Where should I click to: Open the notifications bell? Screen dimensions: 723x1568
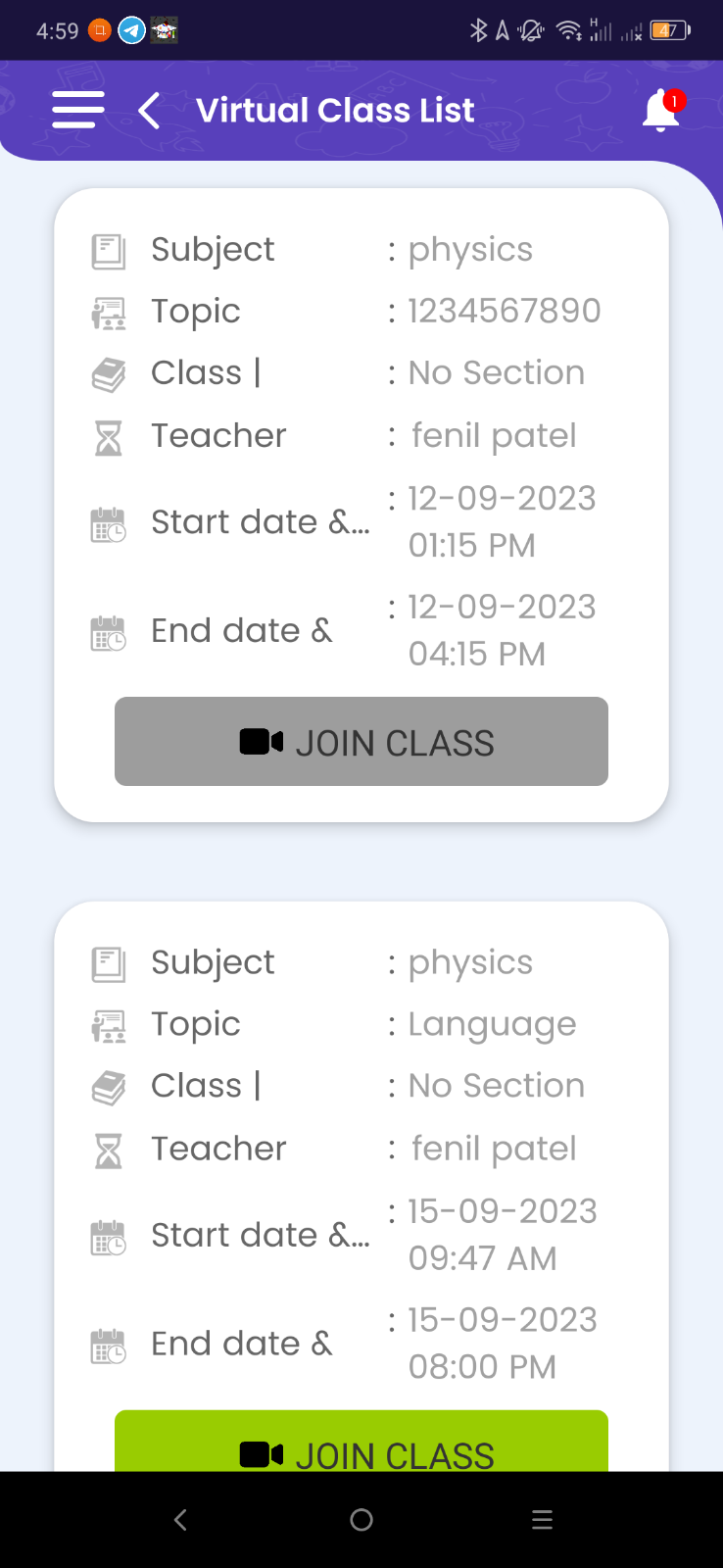tap(661, 112)
